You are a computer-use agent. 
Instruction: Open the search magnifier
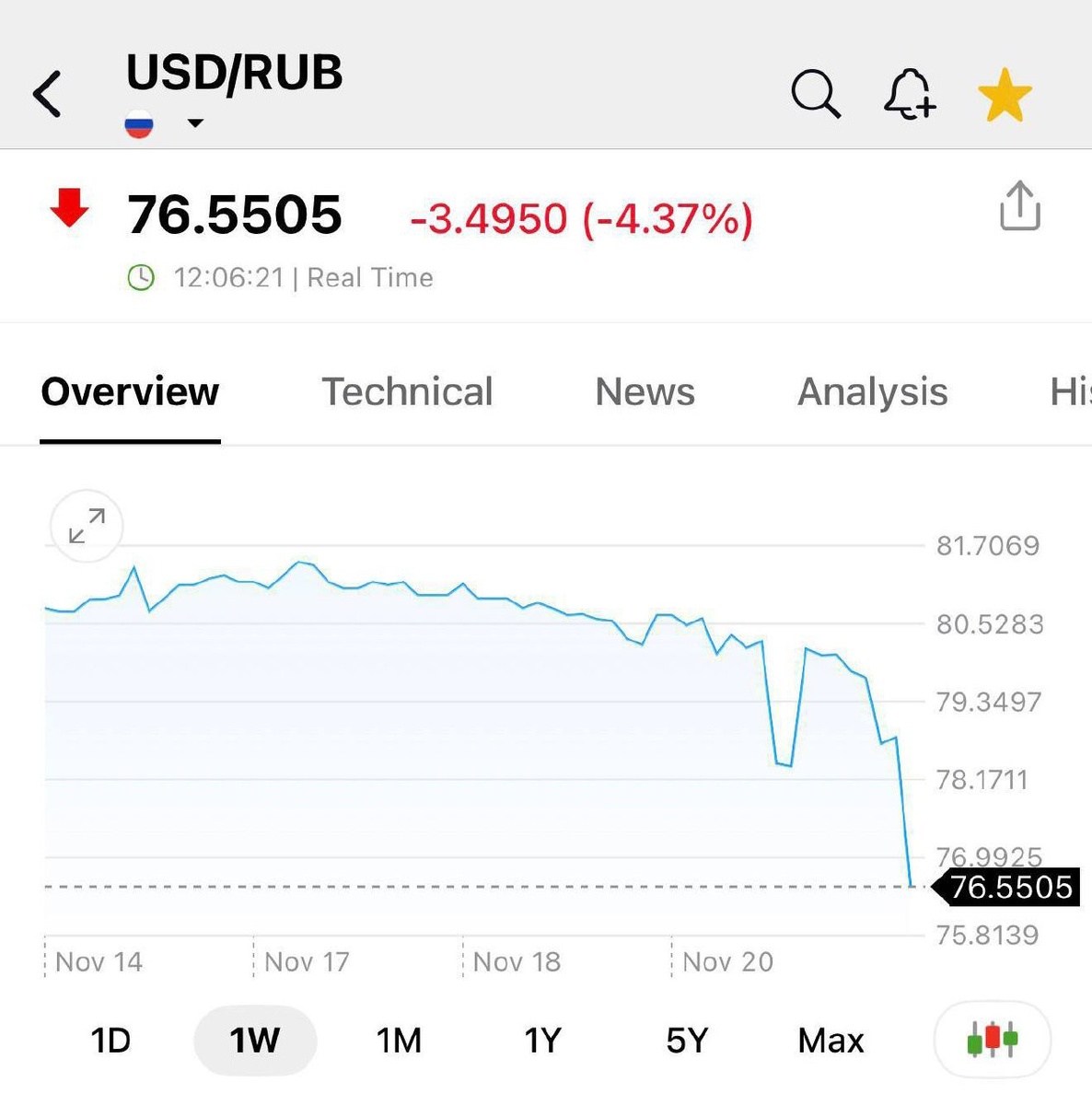coord(816,94)
